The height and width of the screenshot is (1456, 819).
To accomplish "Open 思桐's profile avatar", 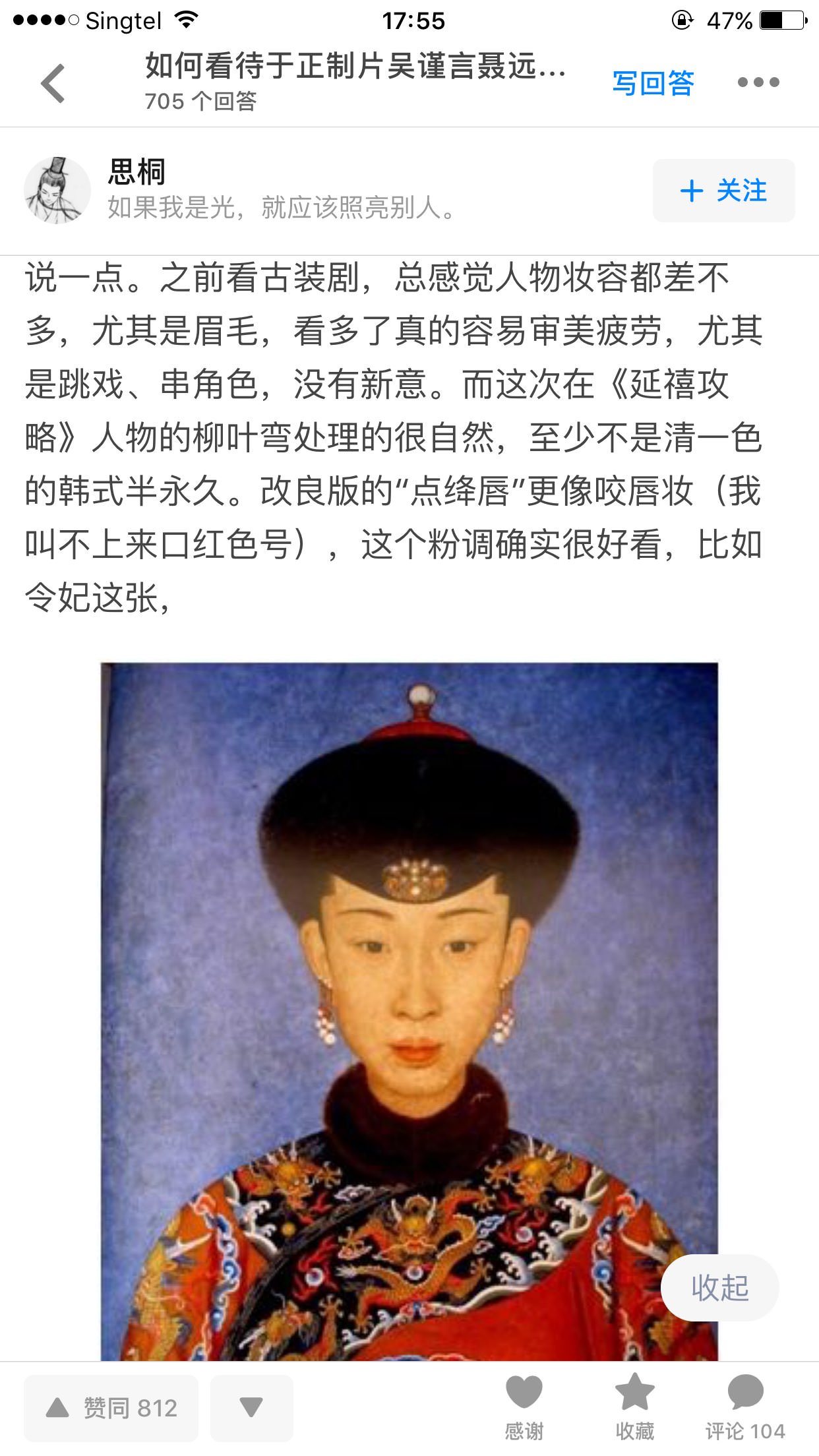I will [x=57, y=190].
